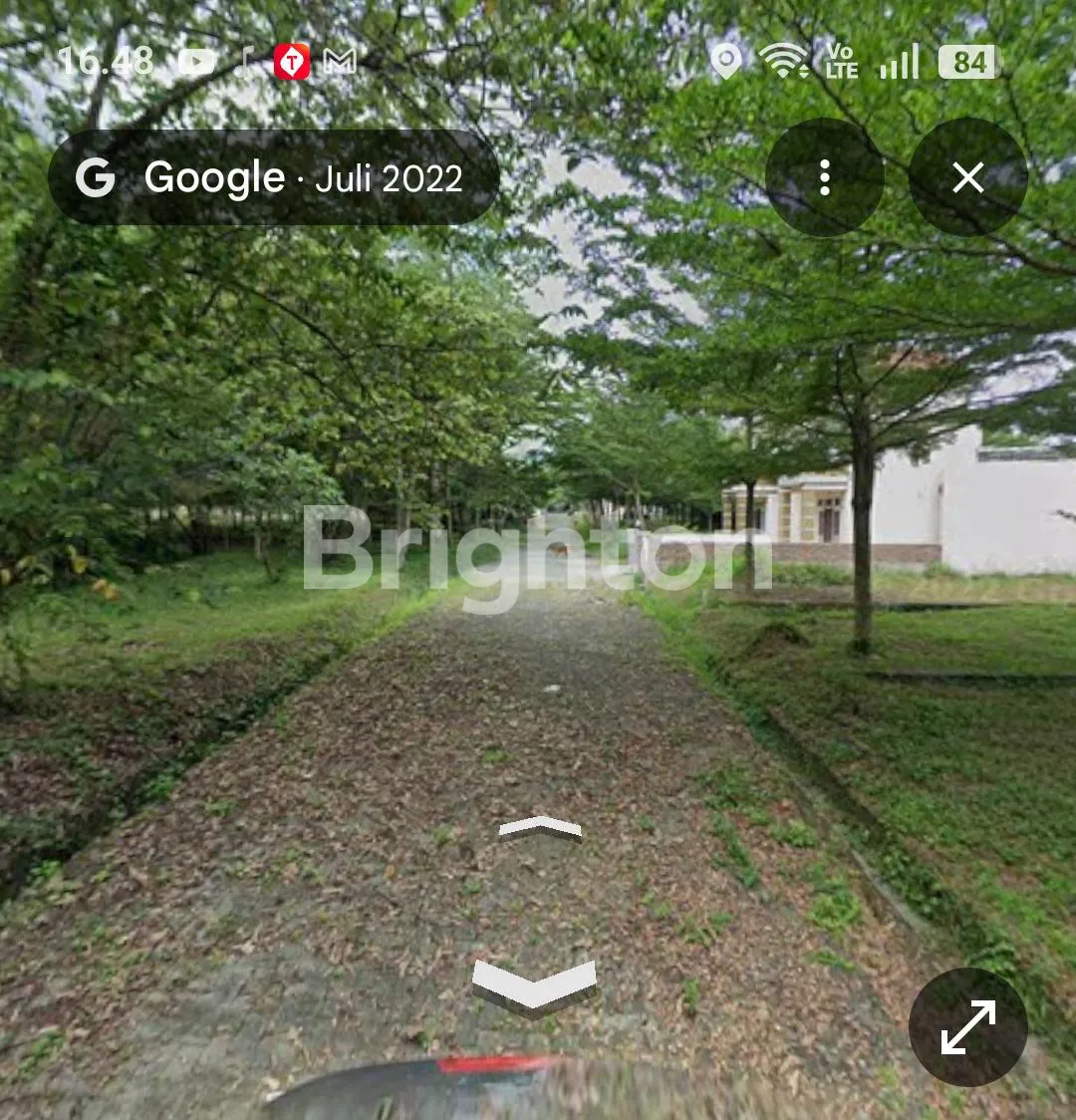Image resolution: width=1076 pixels, height=1120 pixels.
Task: Open the three-dot overflow menu
Action: [x=824, y=177]
